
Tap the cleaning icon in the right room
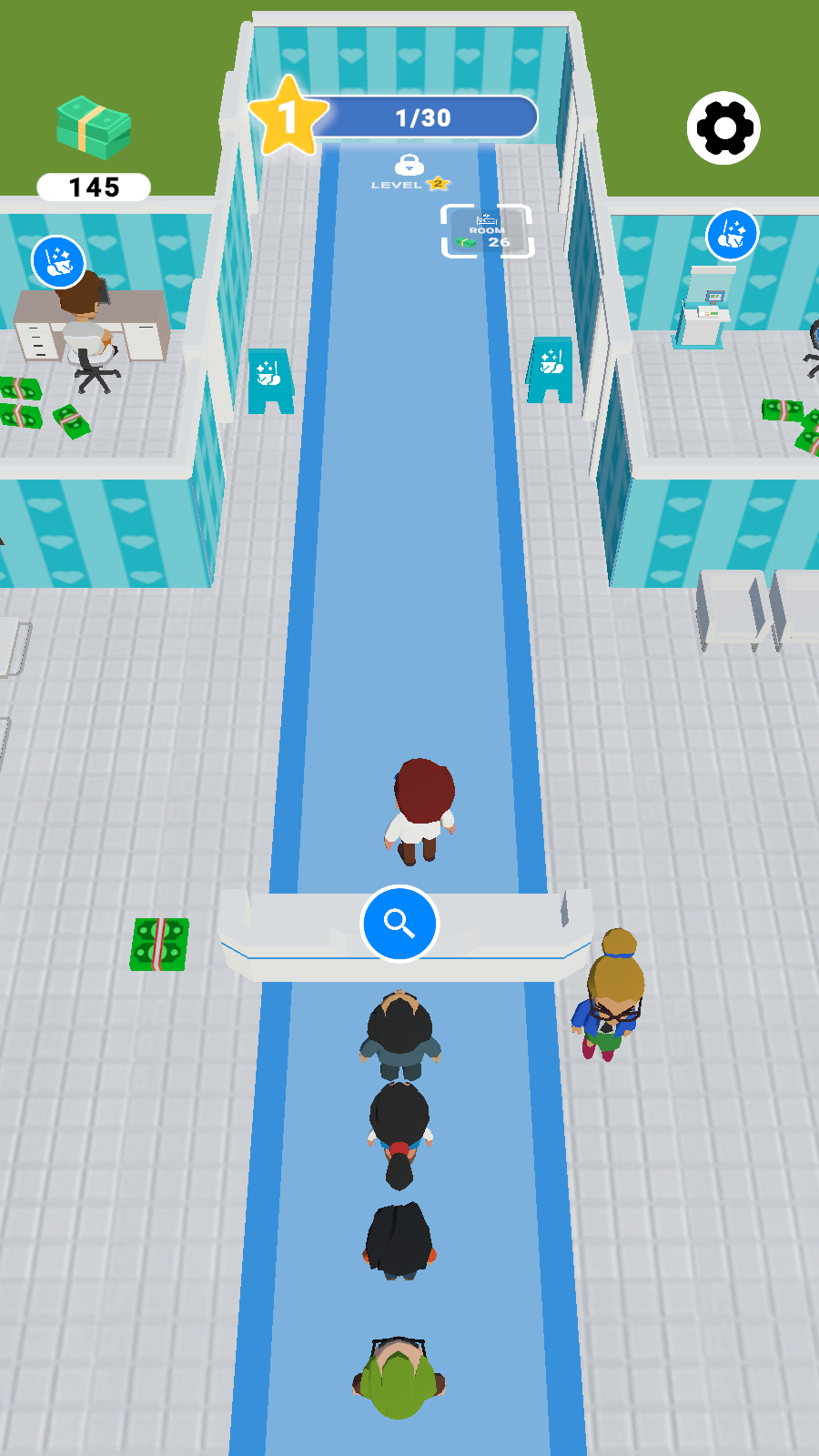pyautogui.click(x=732, y=234)
